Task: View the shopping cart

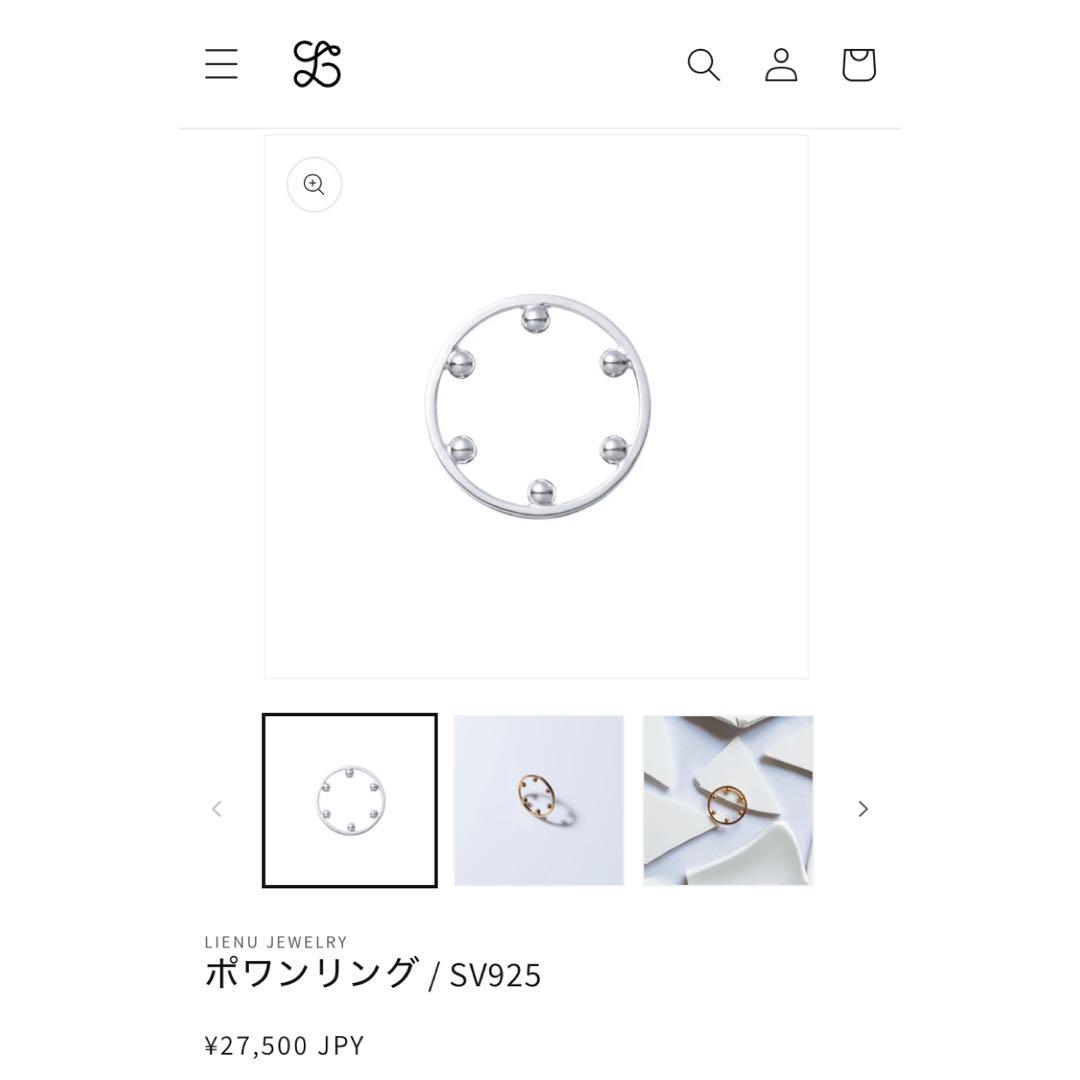Action: pyautogui.click(x=858, y=65)
